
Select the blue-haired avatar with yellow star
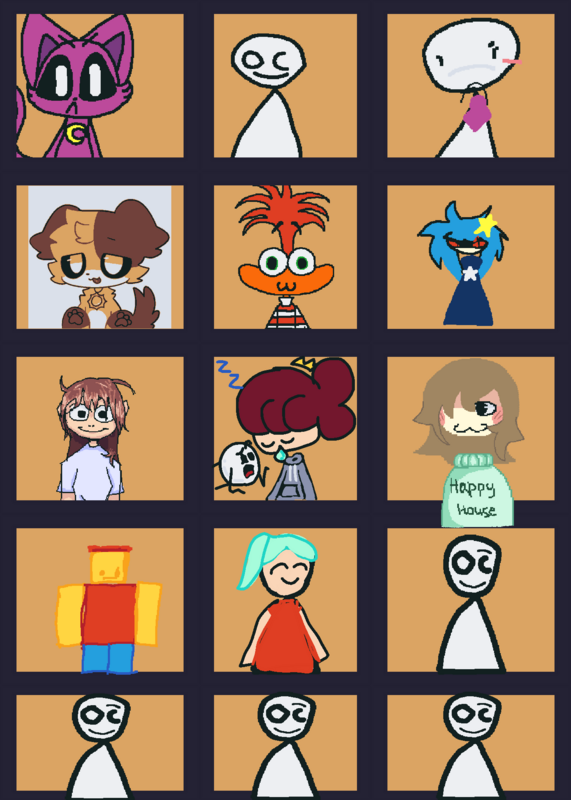pos(470,257)
